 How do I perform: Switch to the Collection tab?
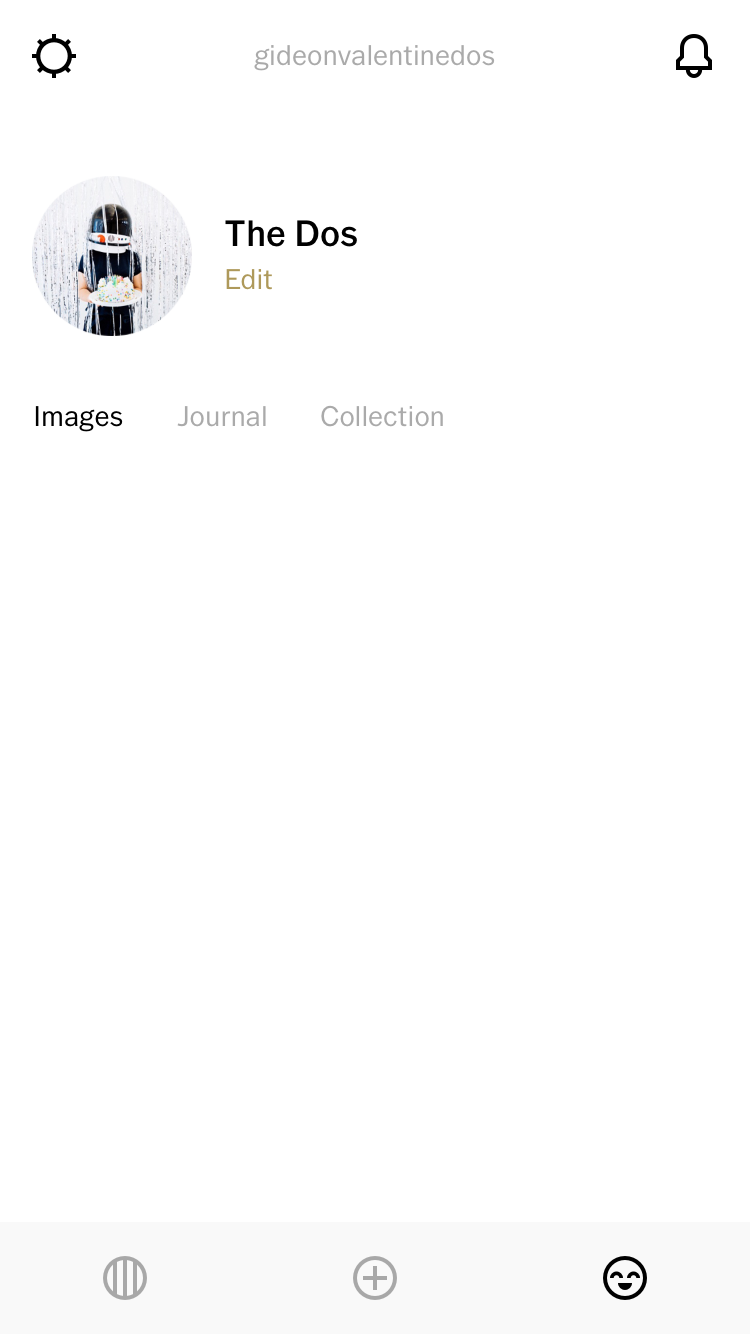pos(382,417)
